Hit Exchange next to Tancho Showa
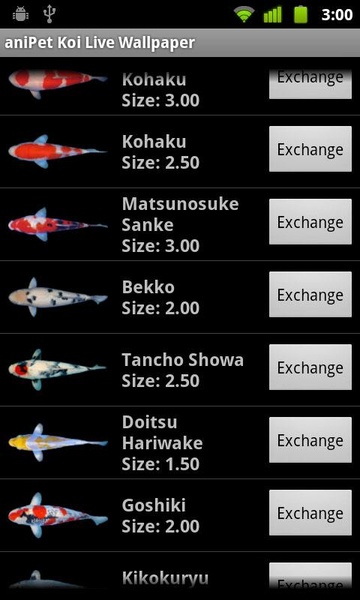The image size is (360, 600). click(x=310, y=367)
